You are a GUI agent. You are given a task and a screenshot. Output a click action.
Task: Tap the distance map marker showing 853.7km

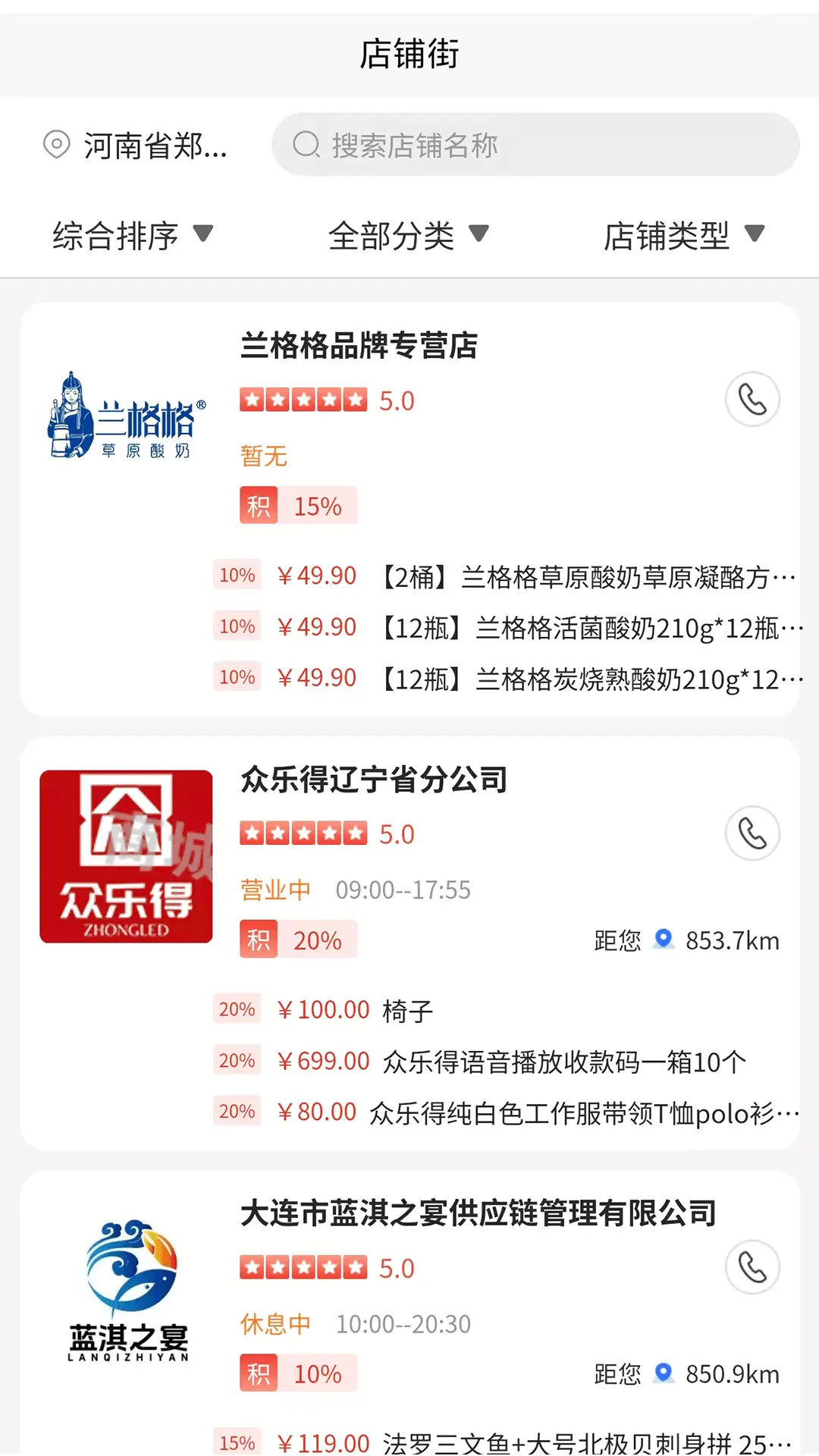point(663,940)
